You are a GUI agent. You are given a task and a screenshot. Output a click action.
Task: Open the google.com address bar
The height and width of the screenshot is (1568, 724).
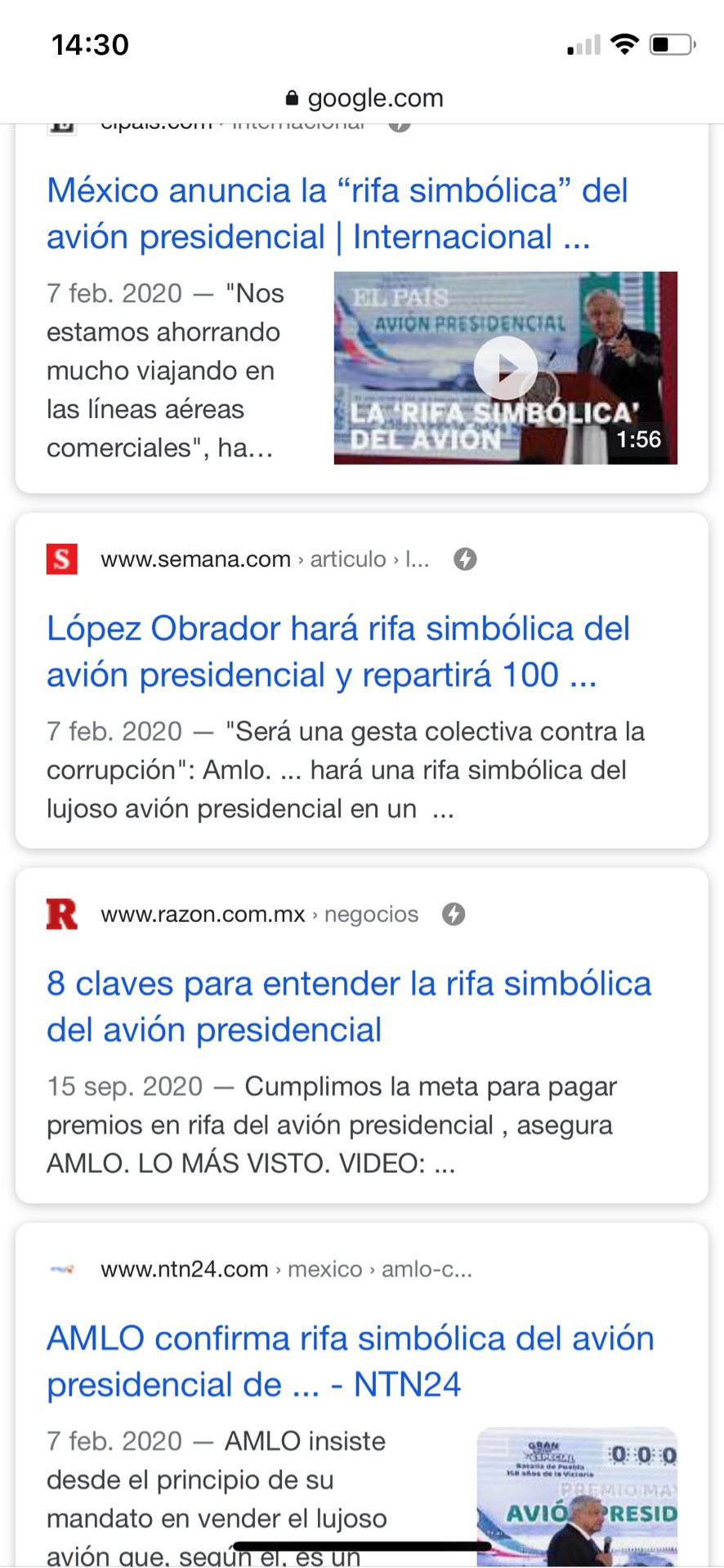tap(364, 98)
